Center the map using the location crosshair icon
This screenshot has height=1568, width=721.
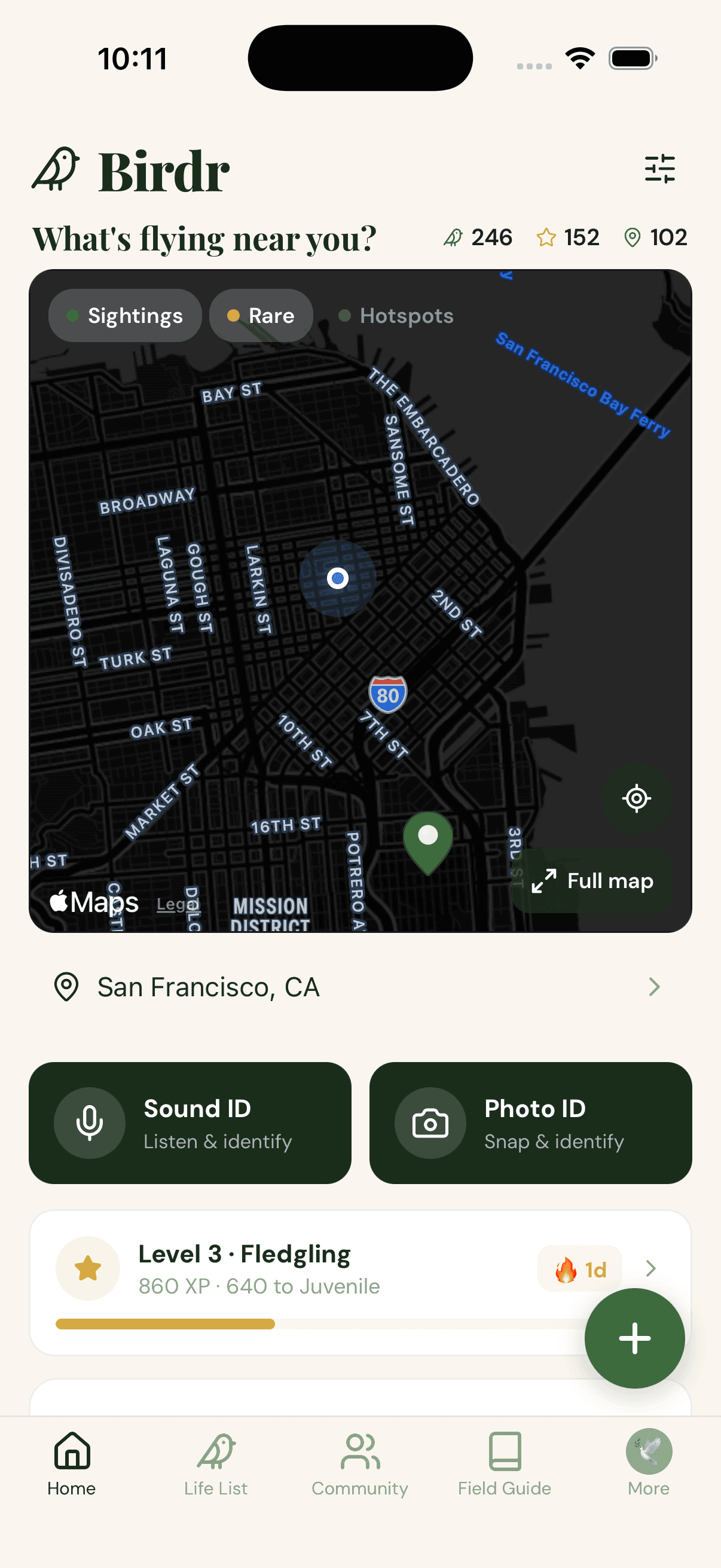click(637, 799)
